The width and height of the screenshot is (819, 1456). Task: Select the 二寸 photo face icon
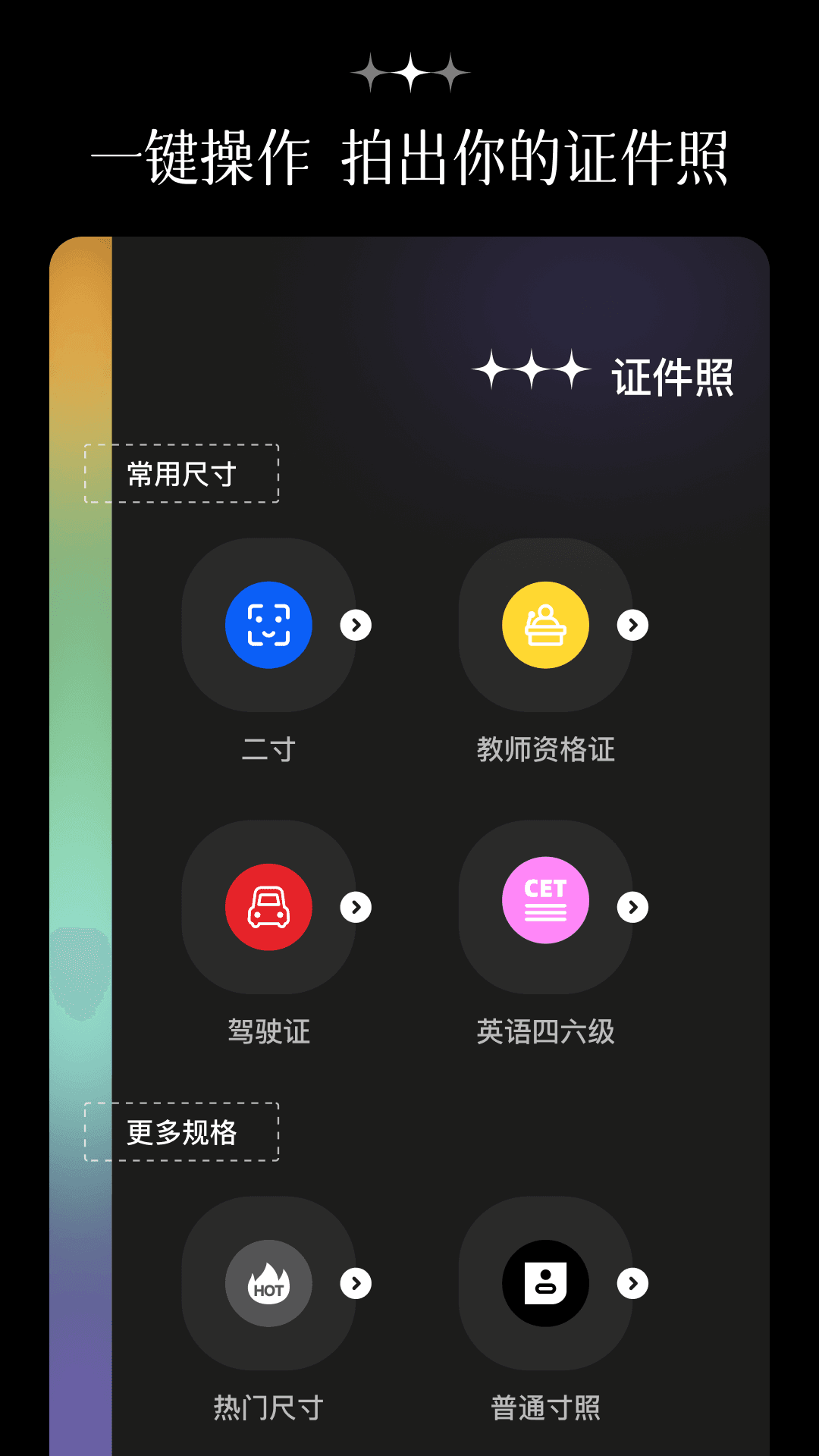pyautogui.click(x=267, y=624)
